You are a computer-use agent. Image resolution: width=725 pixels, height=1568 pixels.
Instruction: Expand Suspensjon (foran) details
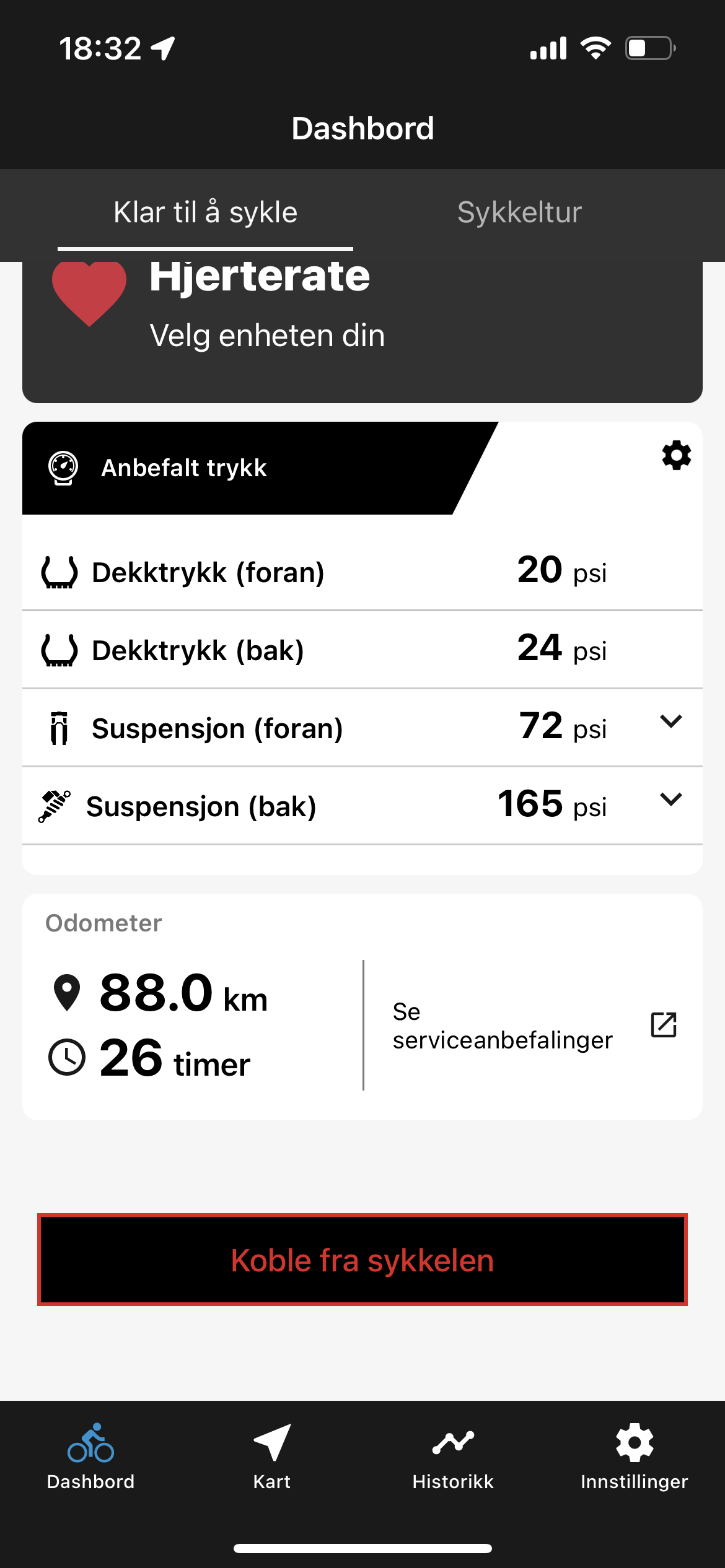coord(670,721)
